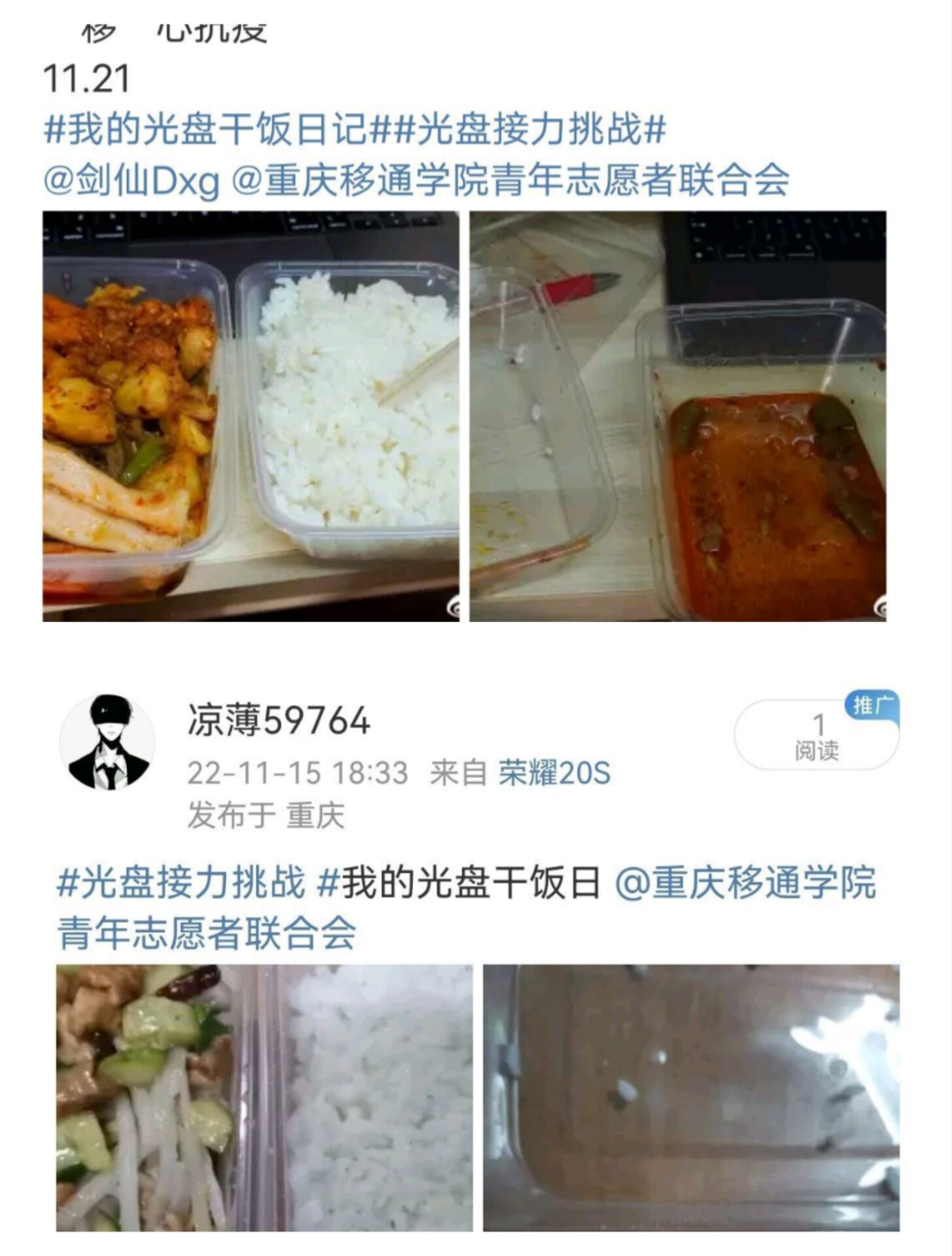The height and width of the screenshot is (1256, 952).
Task: Visit the @剑仙Dxg profile mention
Action: (131, 180)
